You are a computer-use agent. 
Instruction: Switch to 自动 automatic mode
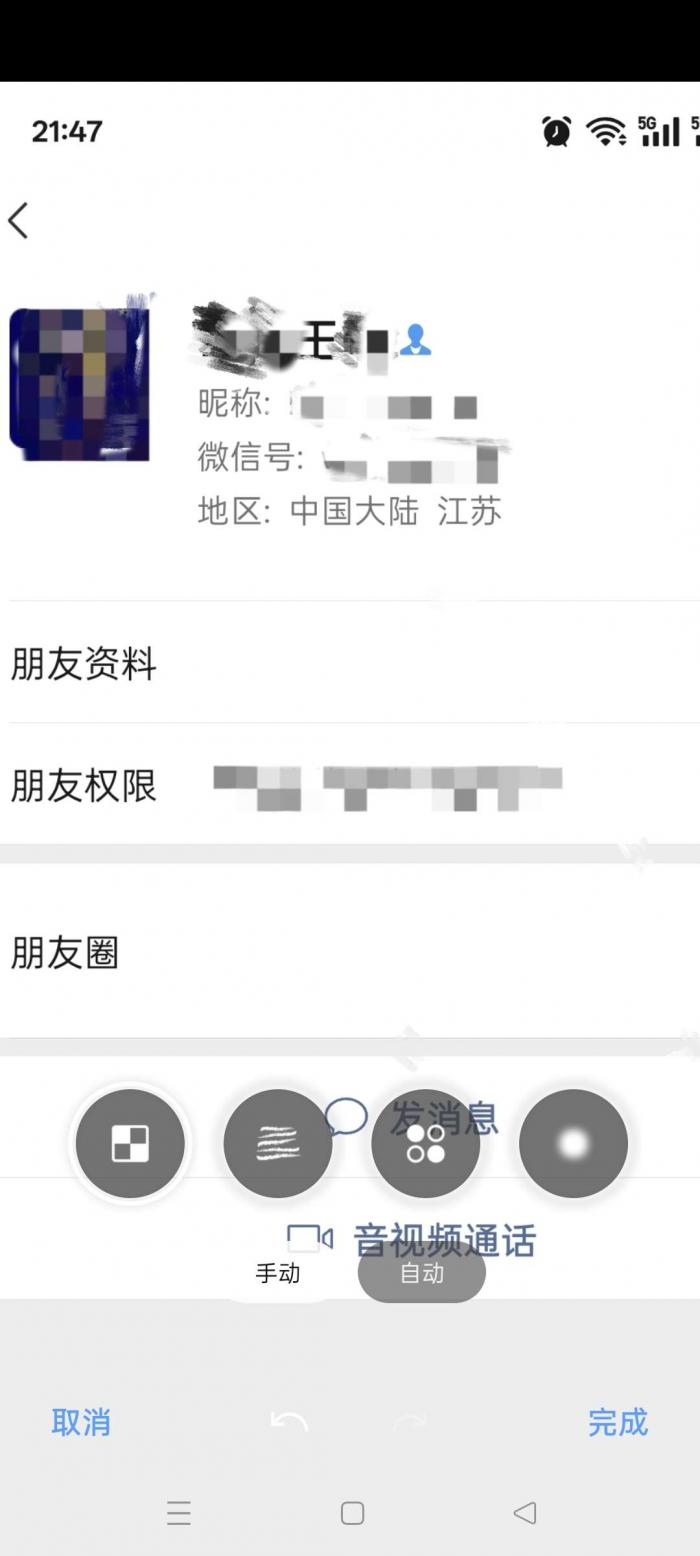421,1274
